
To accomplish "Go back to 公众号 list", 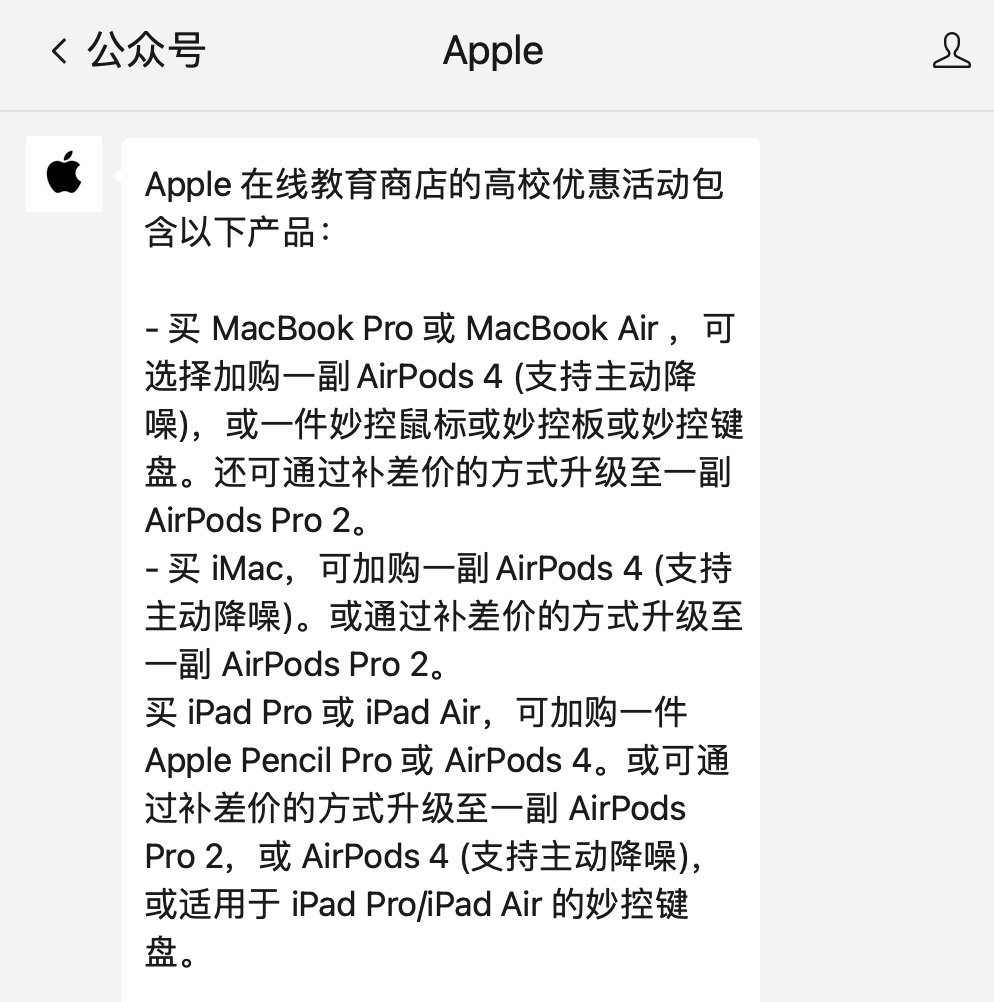I will pyautogui.click(x=125, y=50).
